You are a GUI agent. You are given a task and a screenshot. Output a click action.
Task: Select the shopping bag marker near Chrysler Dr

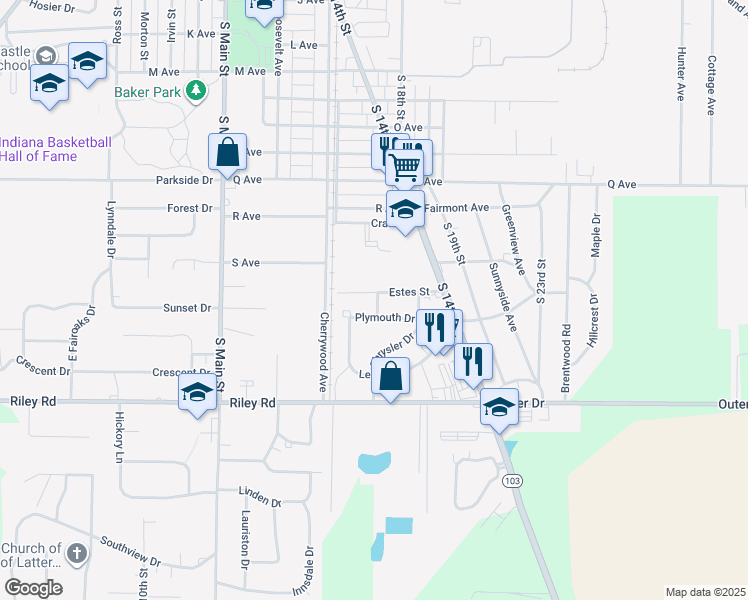tap(391, 379)
